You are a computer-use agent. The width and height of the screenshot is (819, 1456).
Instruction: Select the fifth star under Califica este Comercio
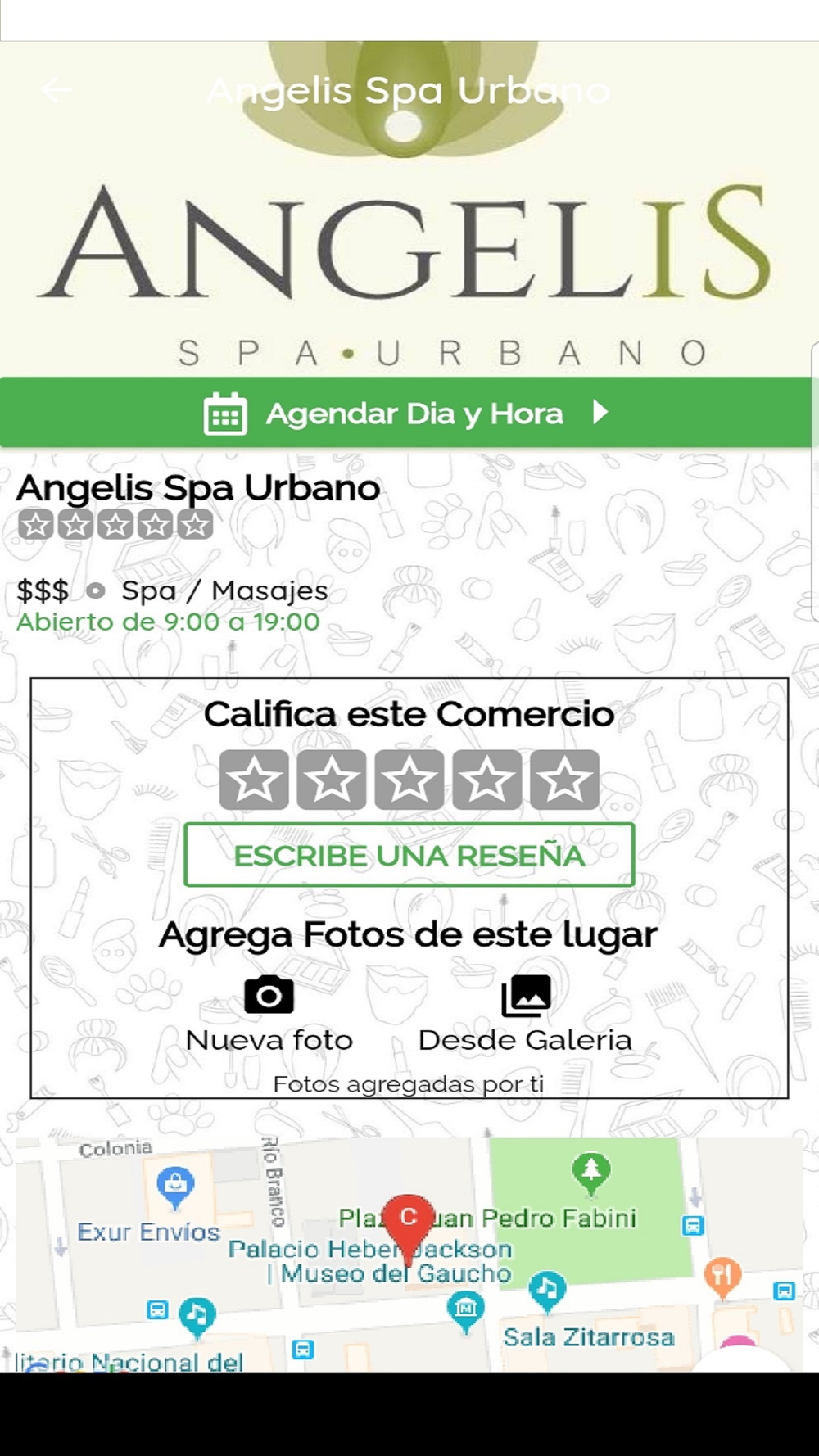pos(564,780)
